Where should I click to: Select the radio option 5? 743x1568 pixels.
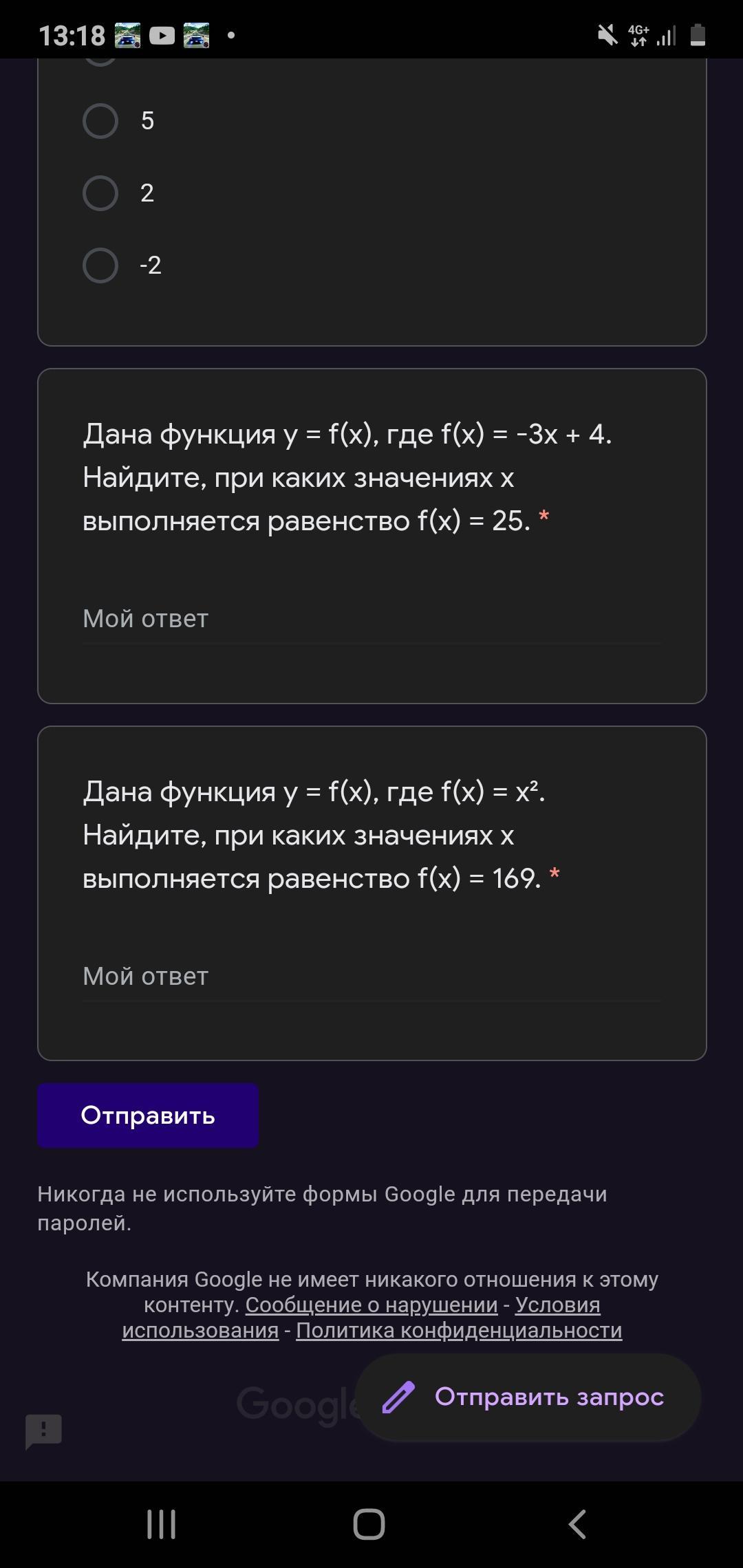(x=100, y=121)
